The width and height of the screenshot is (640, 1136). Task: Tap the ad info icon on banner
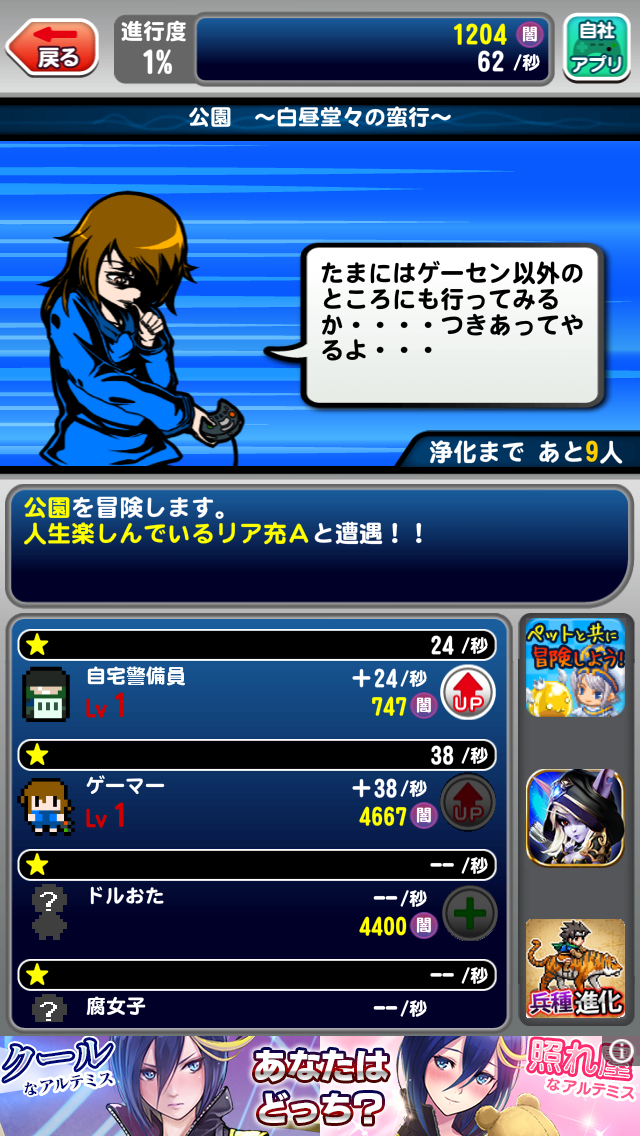point(621,1050)
